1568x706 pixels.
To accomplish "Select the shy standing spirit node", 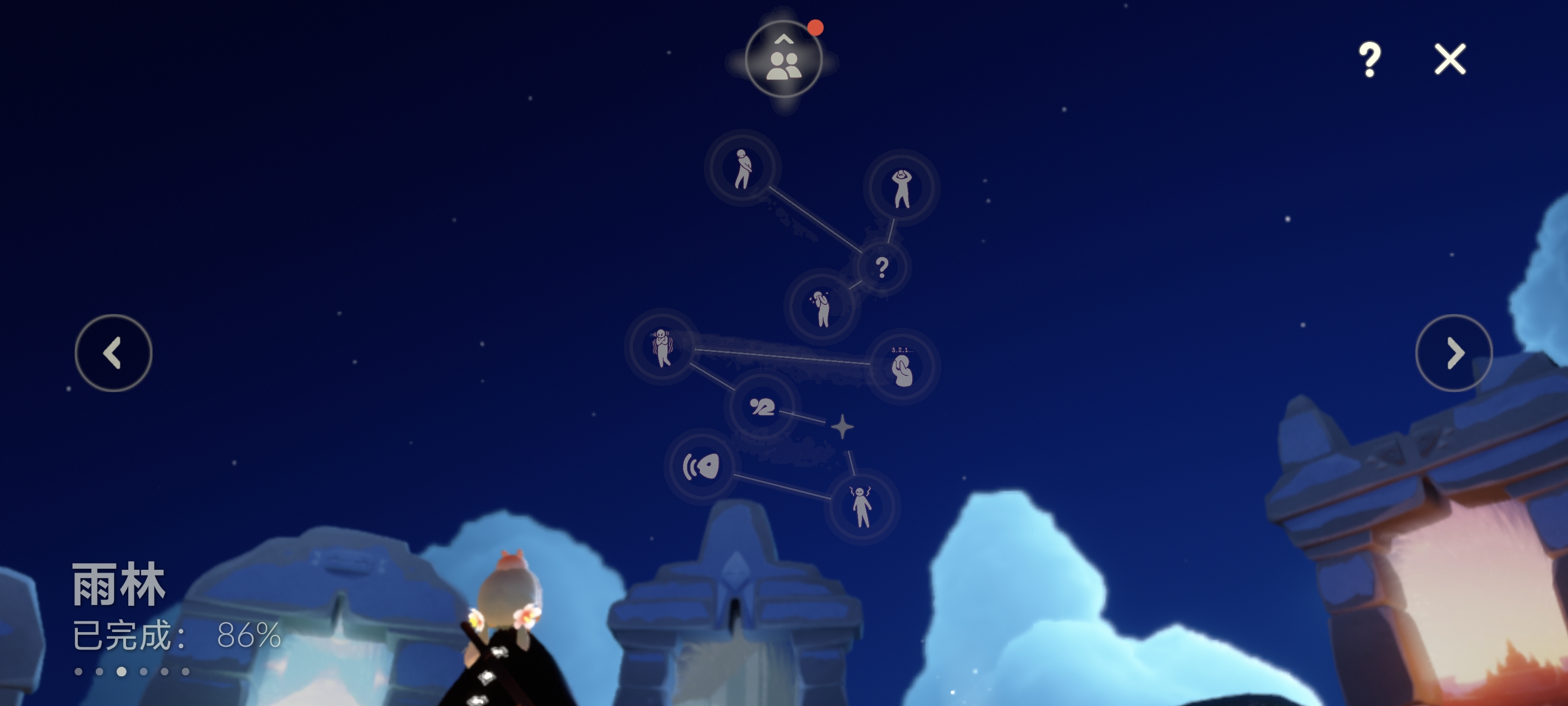I will click(x=742, y=168).
